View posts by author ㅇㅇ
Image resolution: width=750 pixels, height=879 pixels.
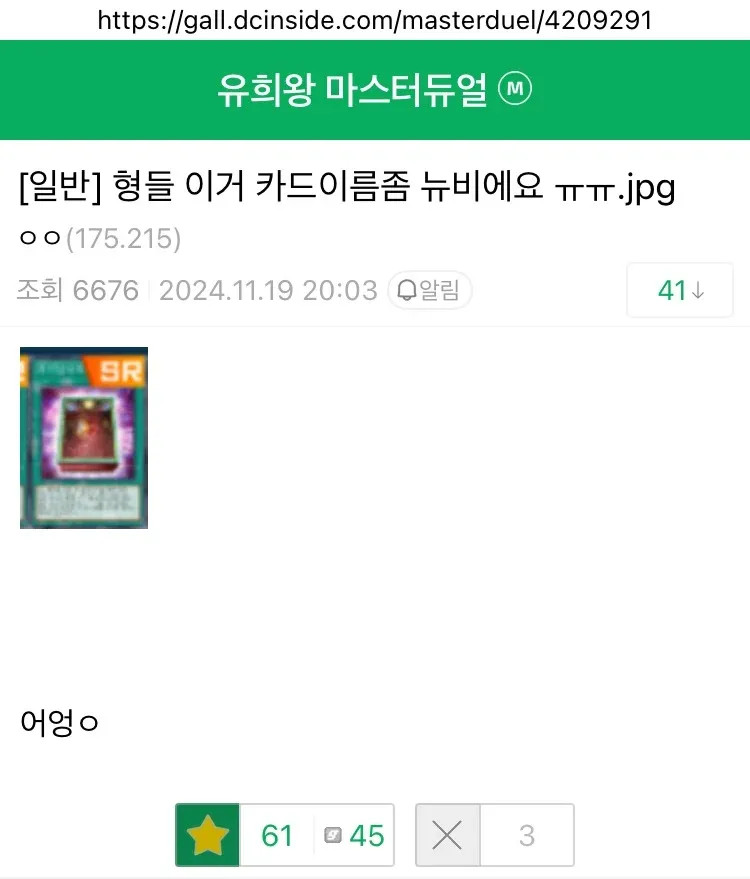click(40, 239)
